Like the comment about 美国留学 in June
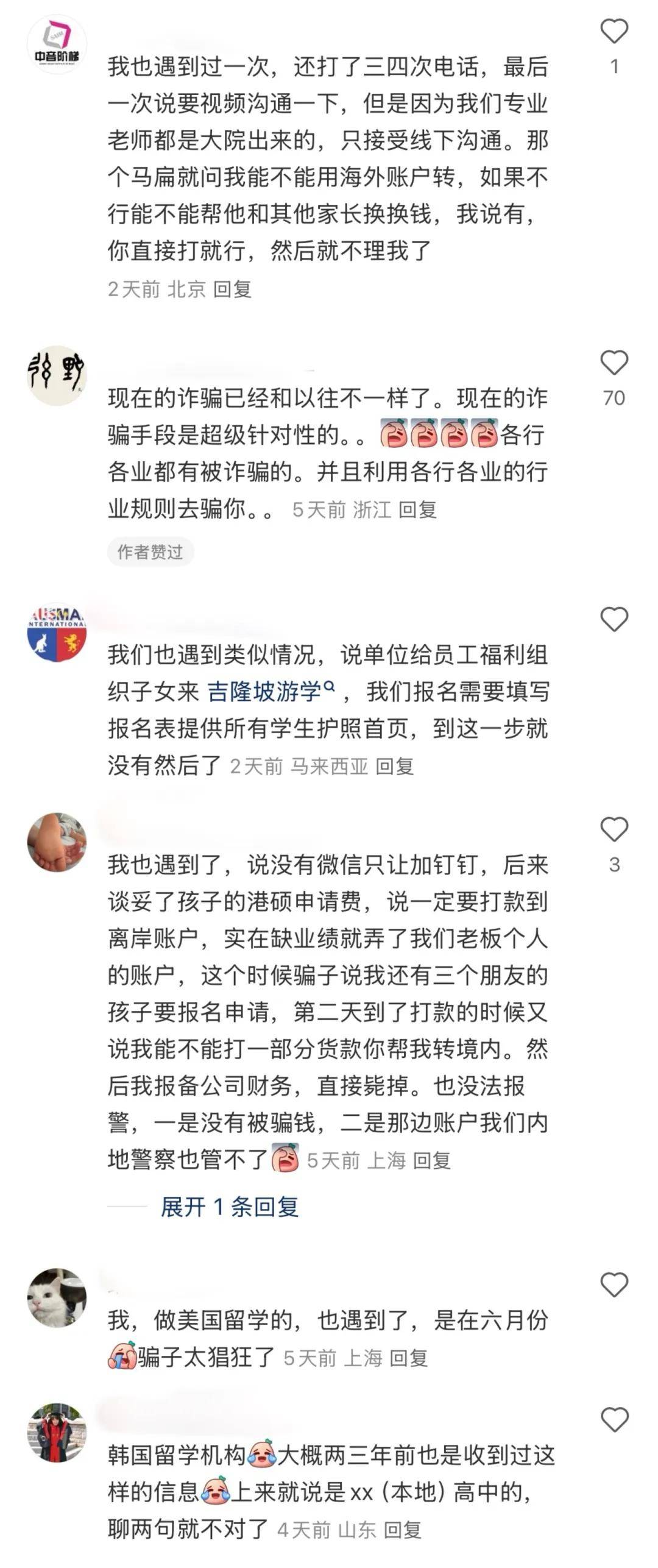658x1568 pixels. (614, 1285)
